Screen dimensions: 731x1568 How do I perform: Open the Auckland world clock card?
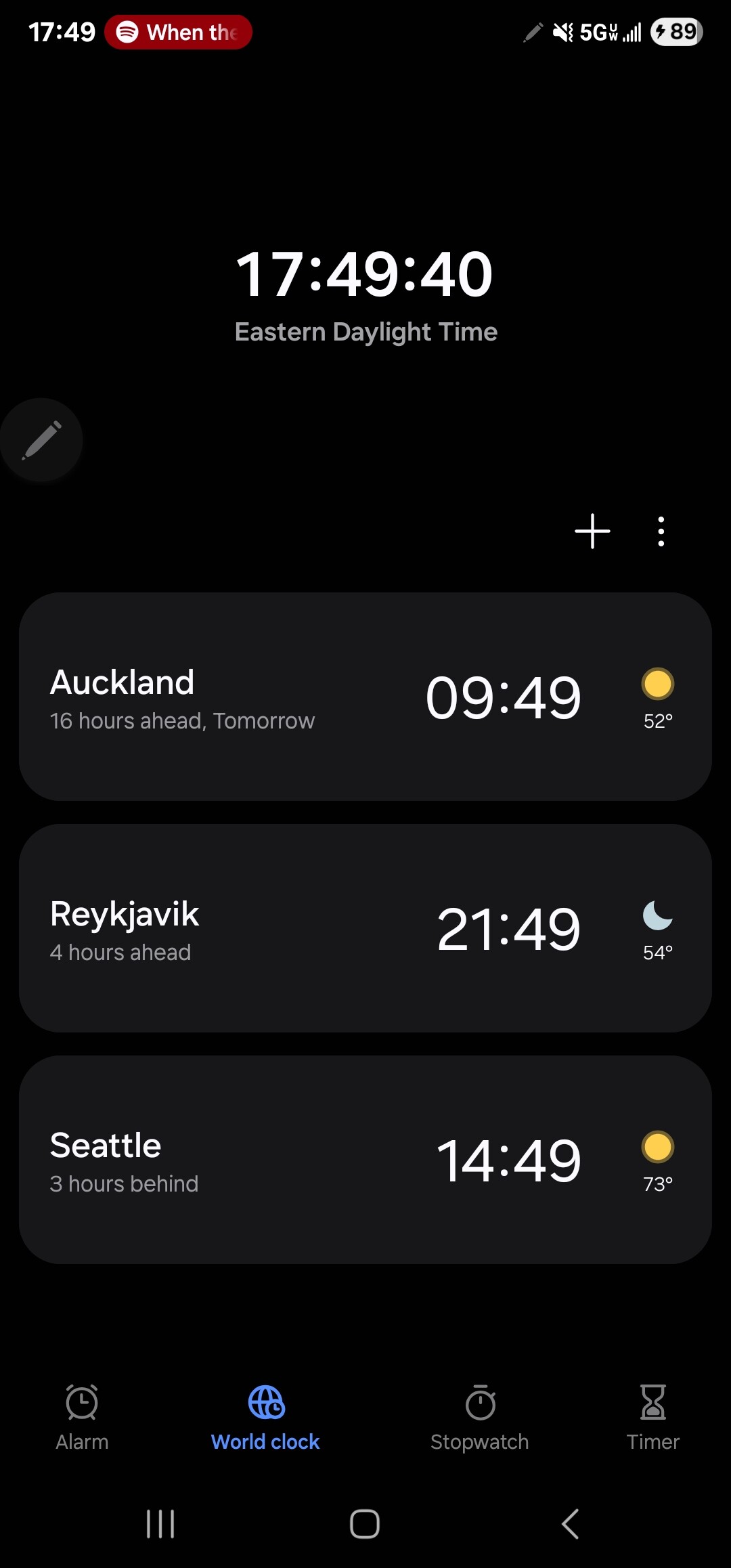pyautogui.click(x=365, y=697)
